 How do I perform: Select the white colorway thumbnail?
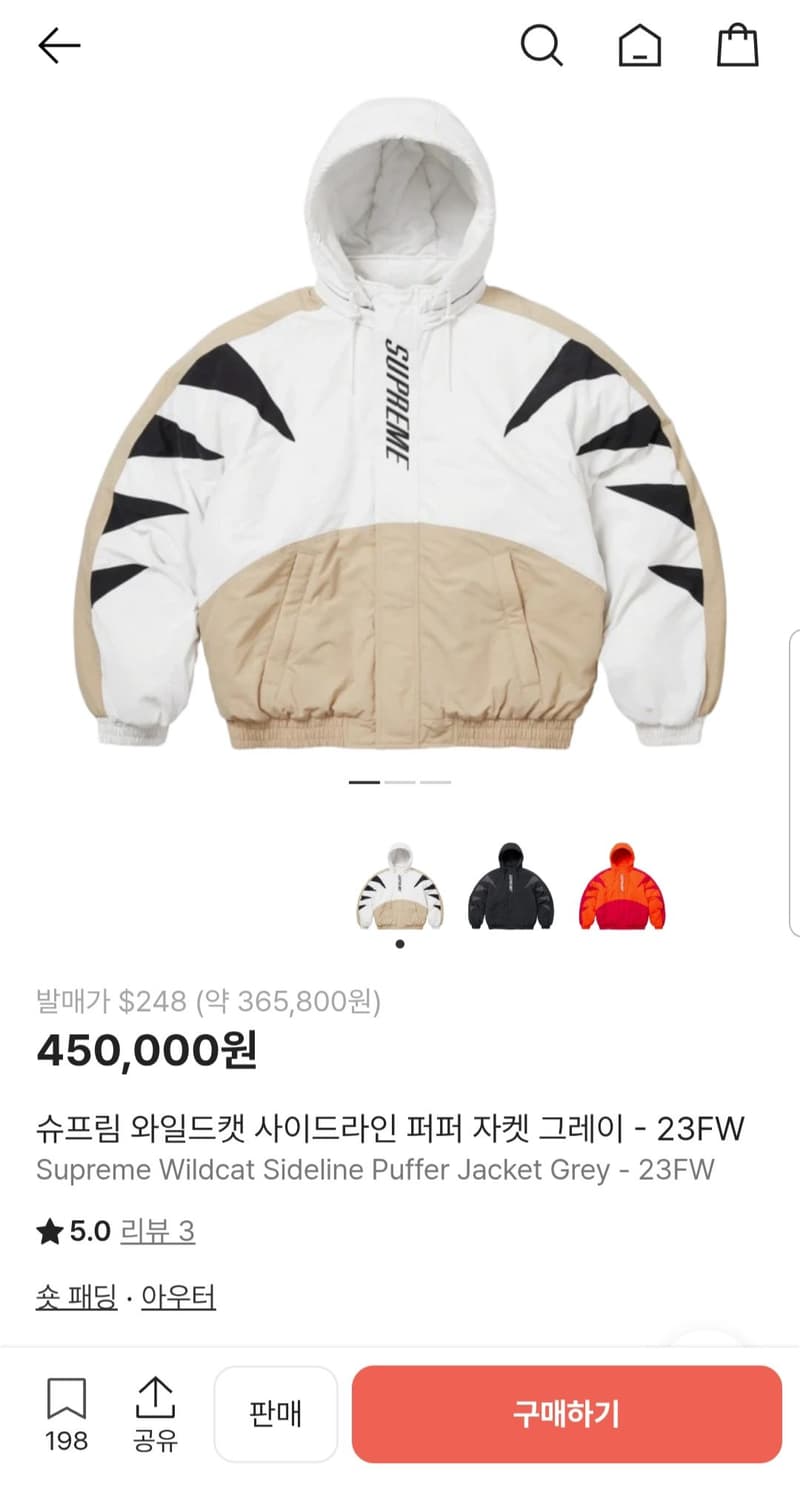400,890
